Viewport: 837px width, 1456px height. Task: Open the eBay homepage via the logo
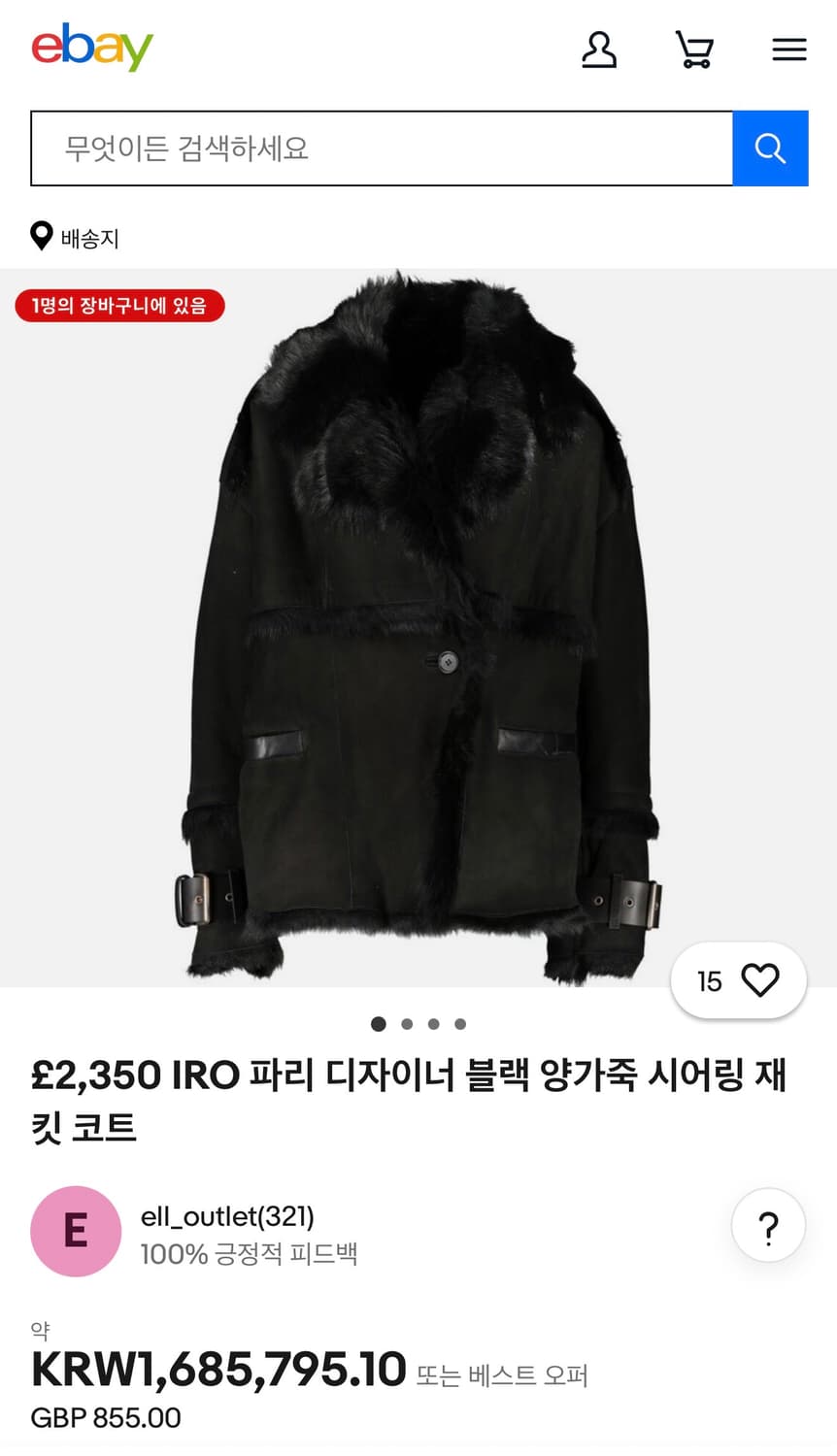click(x=92, y=49)
